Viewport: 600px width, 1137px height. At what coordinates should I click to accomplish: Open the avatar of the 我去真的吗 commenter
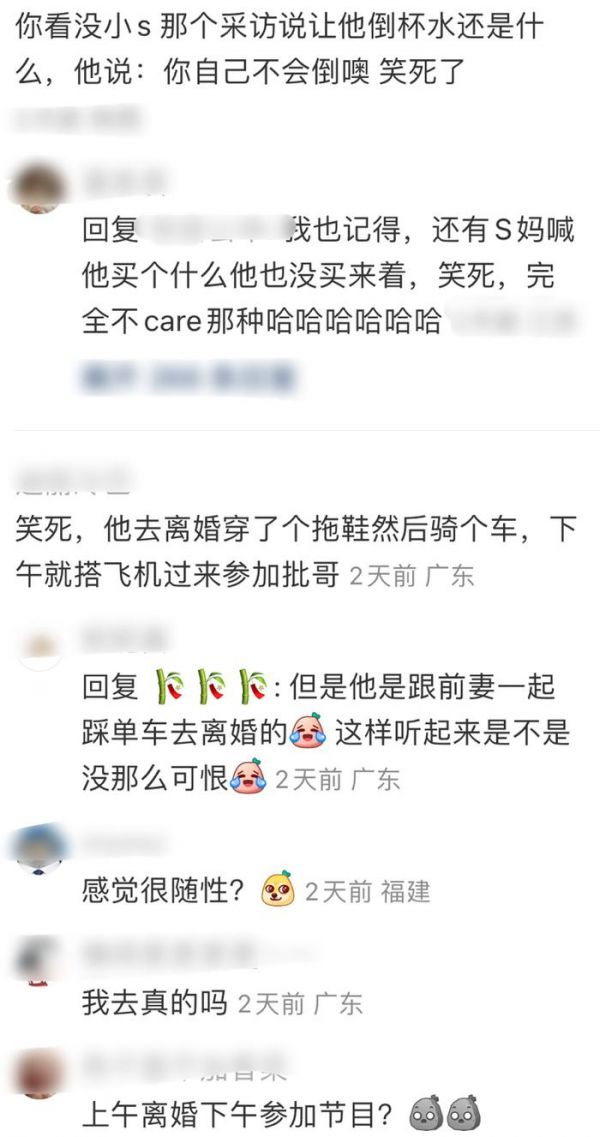tap(38, 958)
